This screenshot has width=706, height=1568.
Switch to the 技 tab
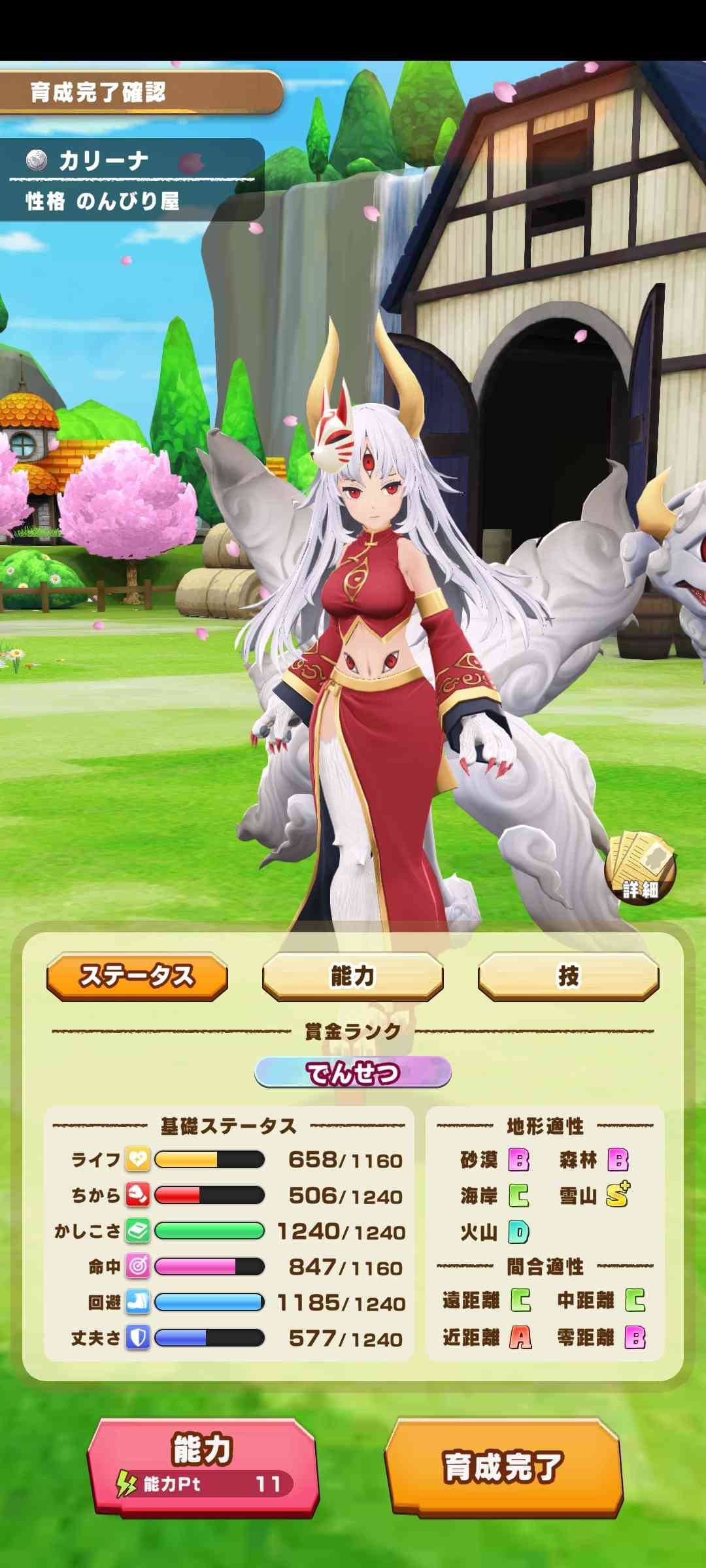[568, 976]
